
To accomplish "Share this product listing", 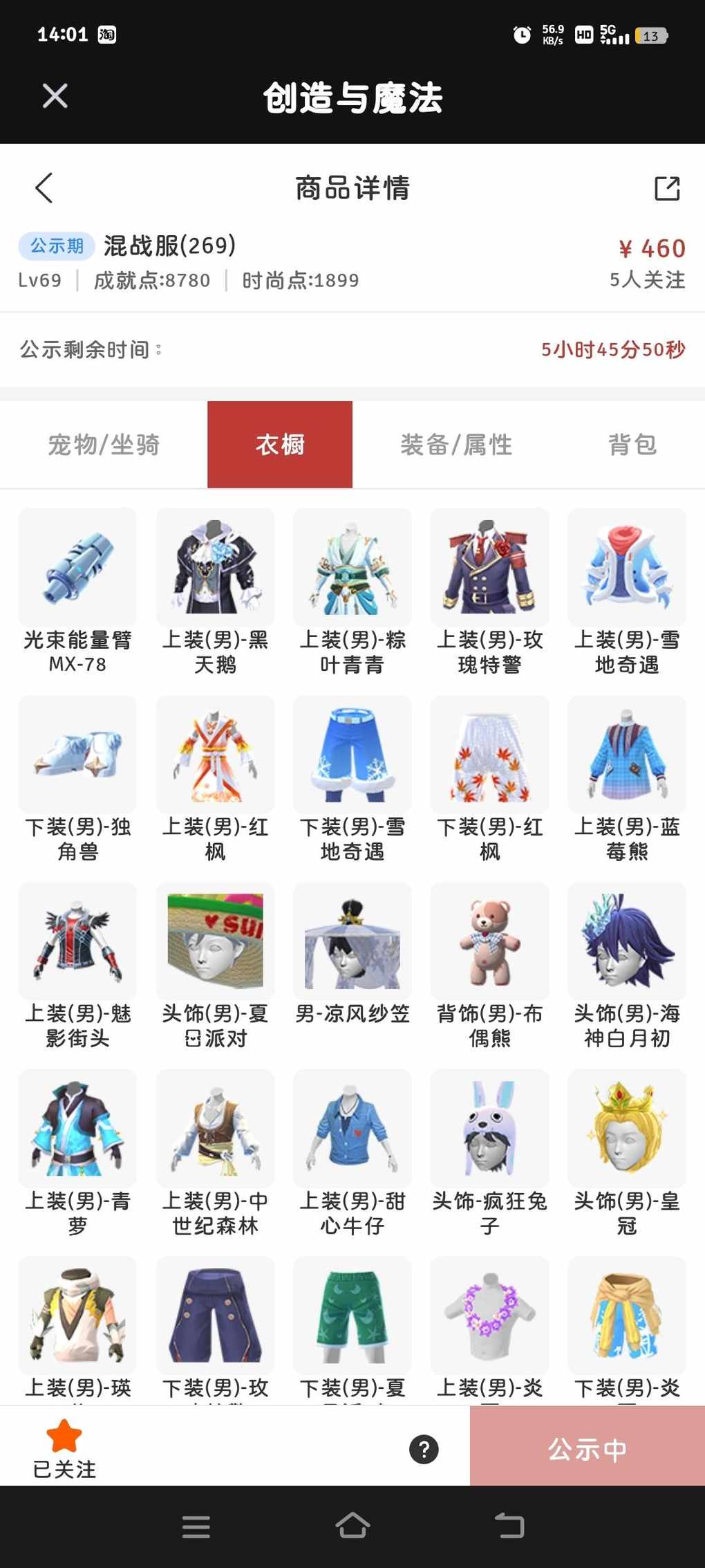I will pyautogui.click(x=667, y=188).
